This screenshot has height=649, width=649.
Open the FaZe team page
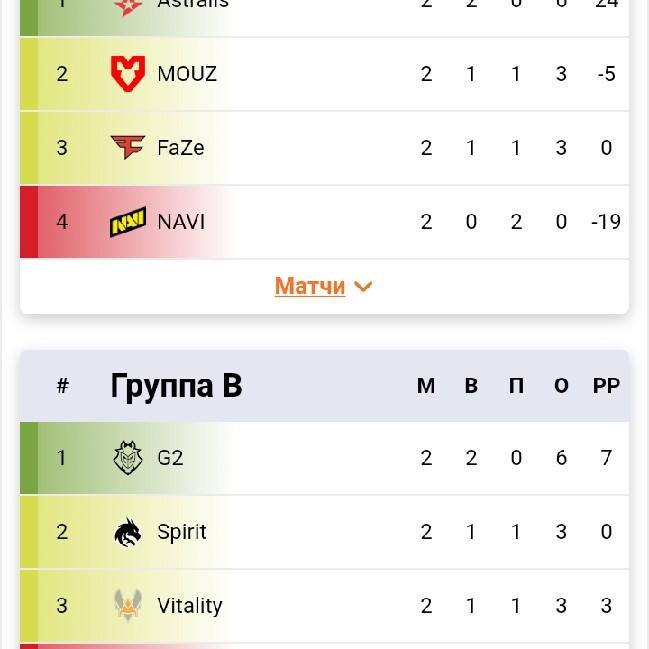coord(180,148)
